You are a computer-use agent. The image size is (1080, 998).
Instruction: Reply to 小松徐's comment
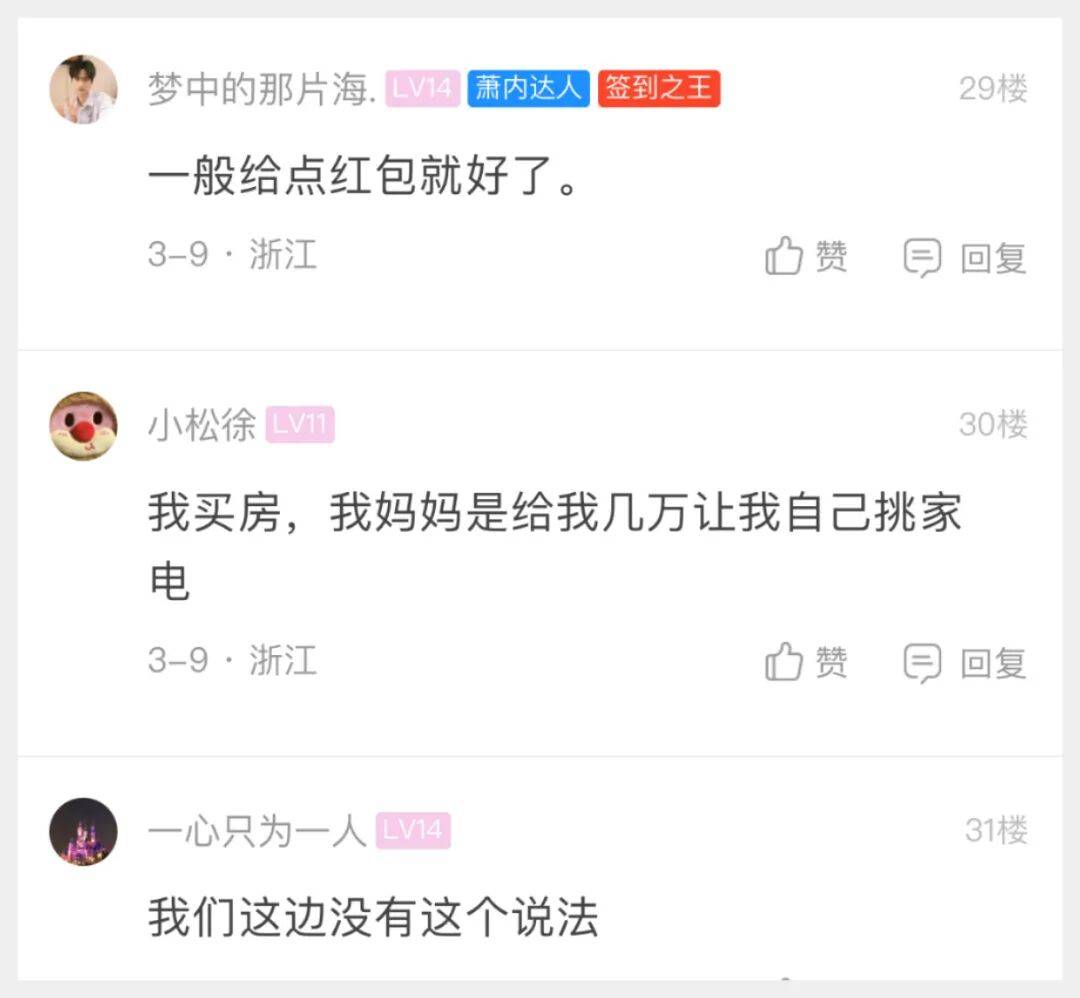tap(965, 662)
